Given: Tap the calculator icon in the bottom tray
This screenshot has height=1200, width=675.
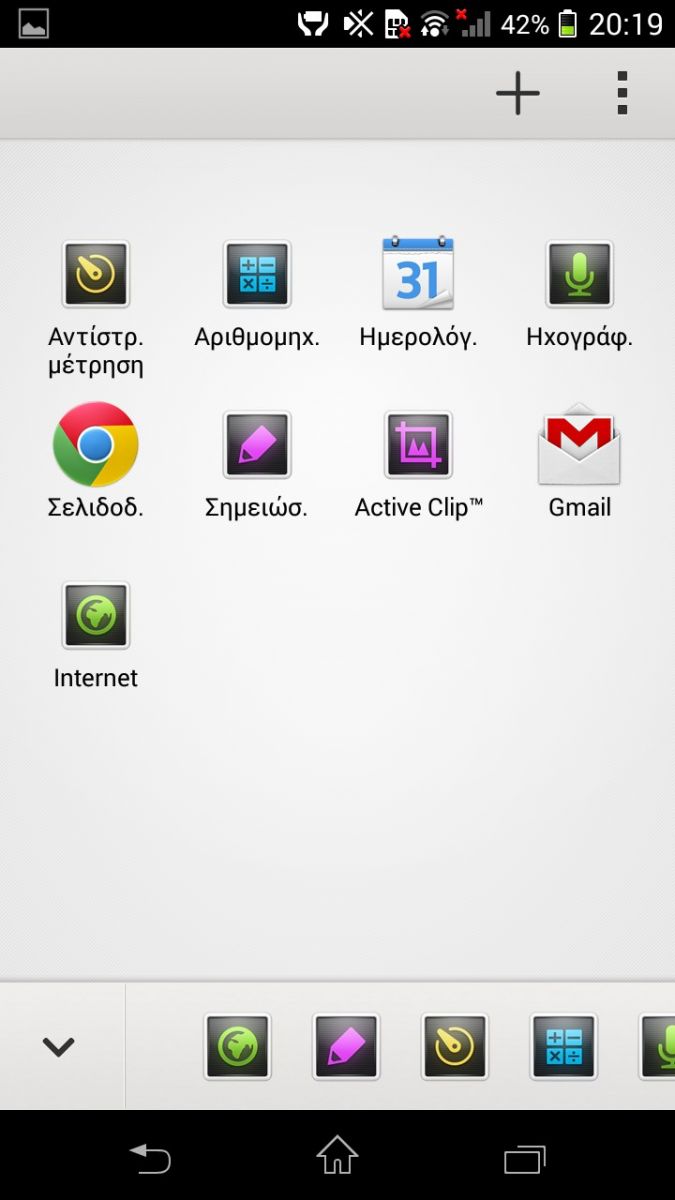Looking at the screenshot, I should pos(563,1047).
